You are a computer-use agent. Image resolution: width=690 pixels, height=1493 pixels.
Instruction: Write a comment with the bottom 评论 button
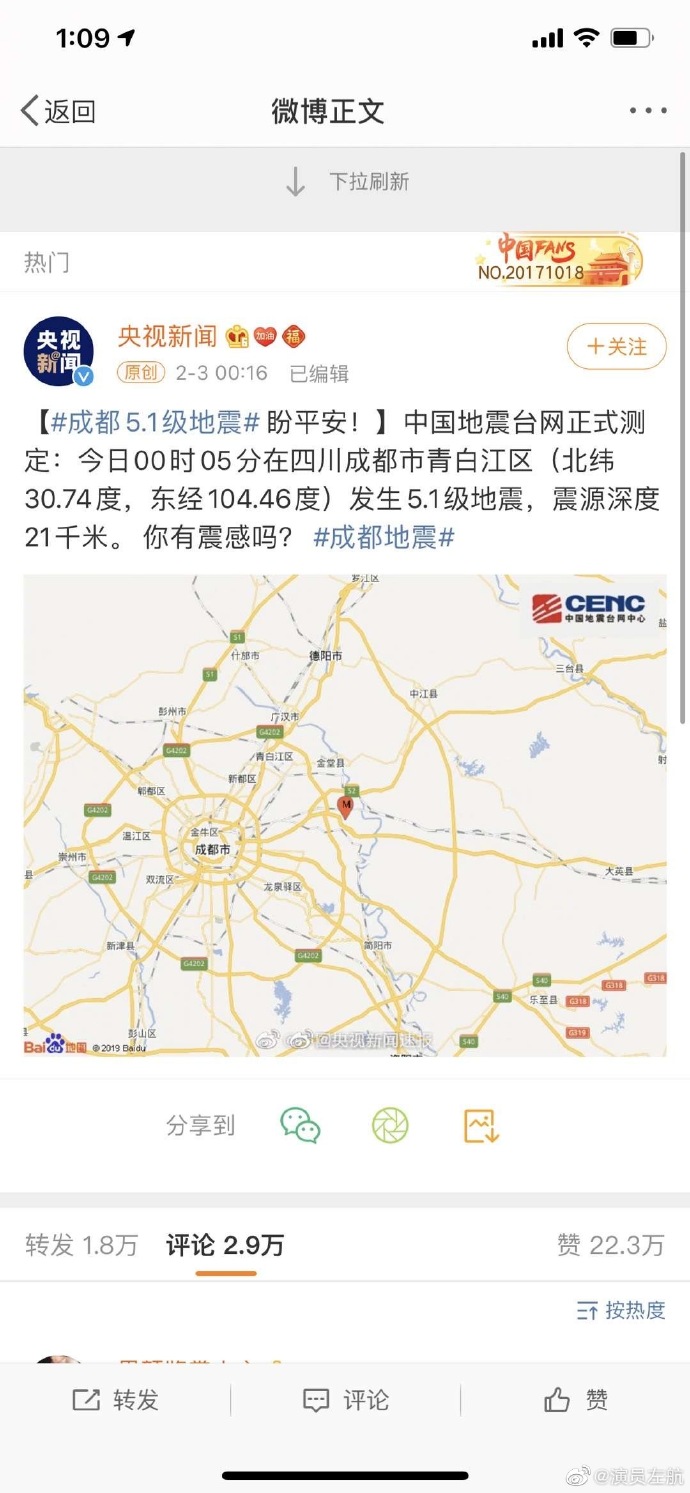[346, 1400]
